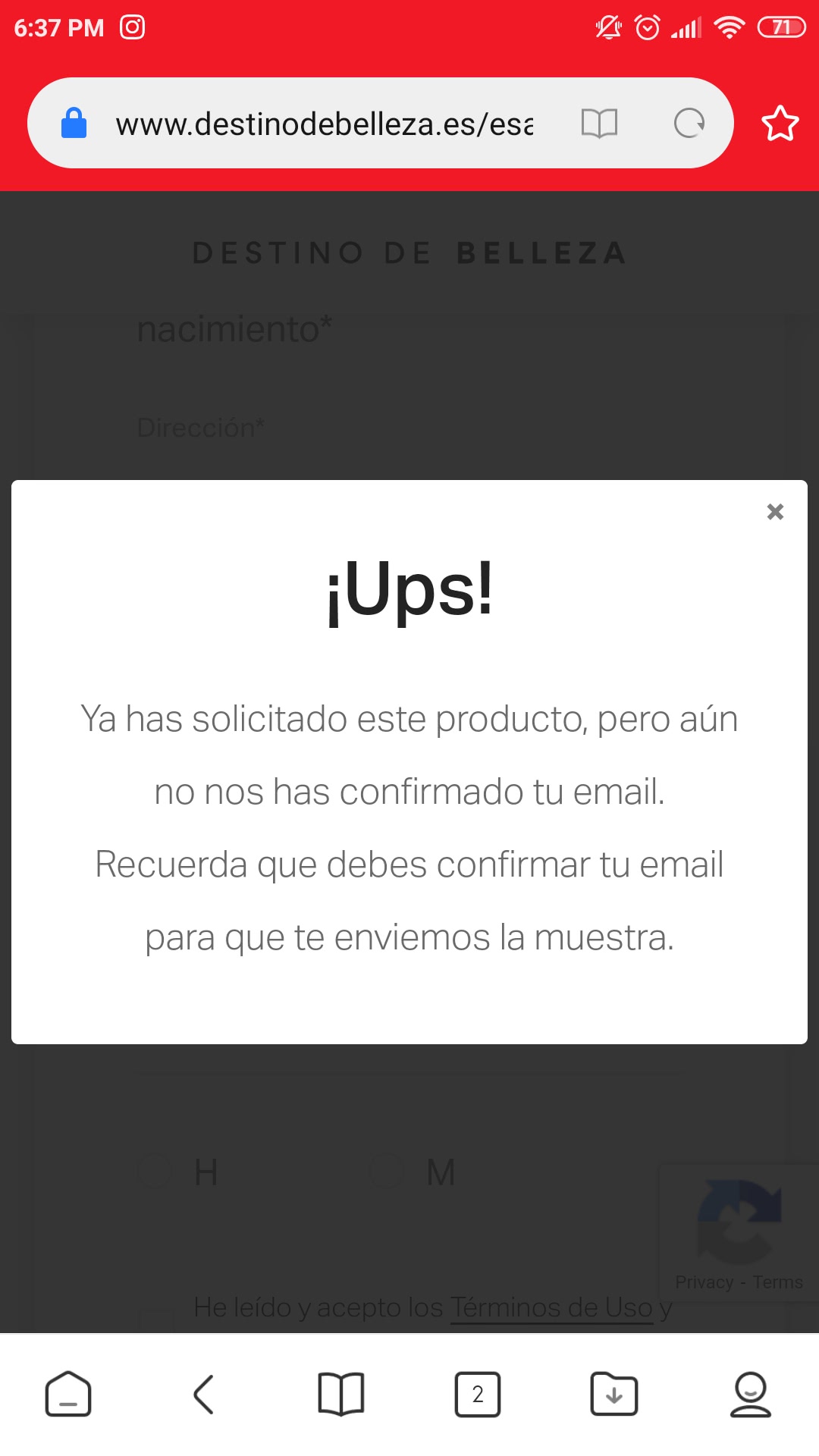Navigate back to previous page

[x=204, y=1394]
